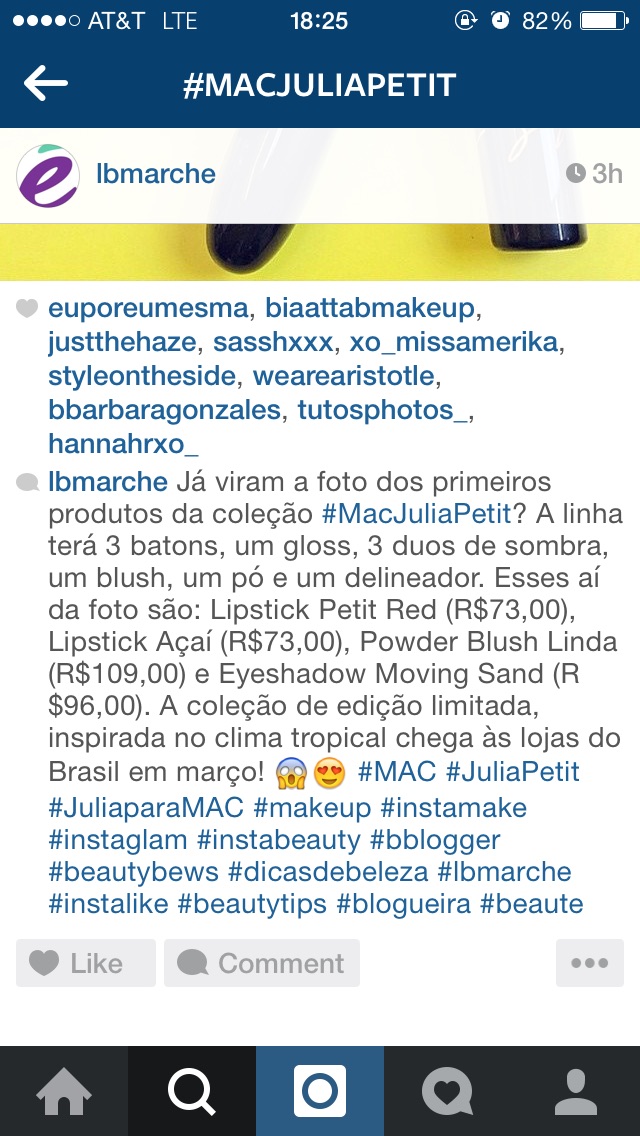
Task: Go back using the arrow
Action: (x=46, y=84)
